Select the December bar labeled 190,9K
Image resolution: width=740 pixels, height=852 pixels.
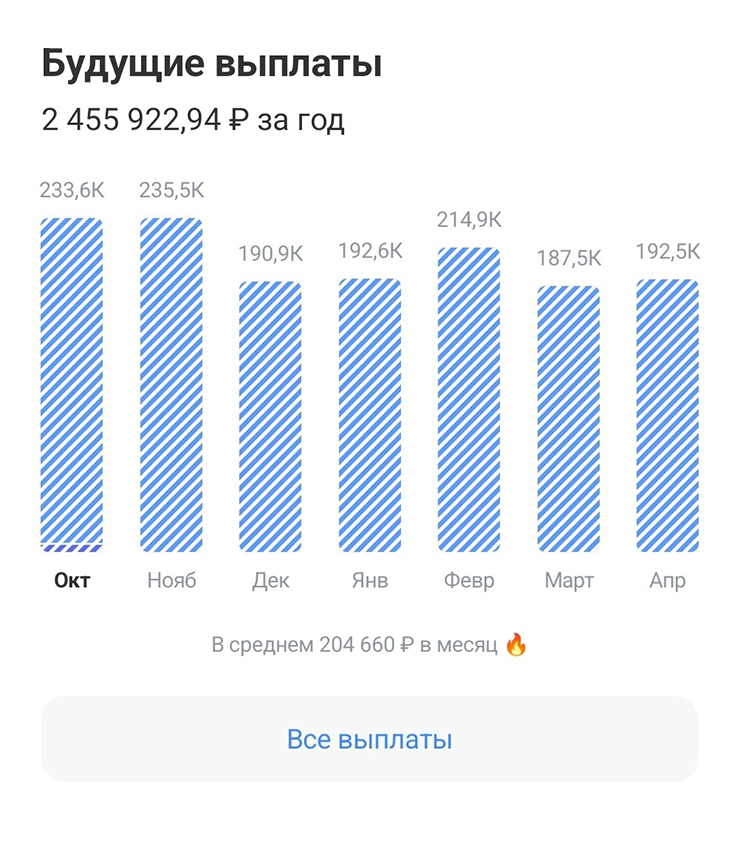[270, 415]
